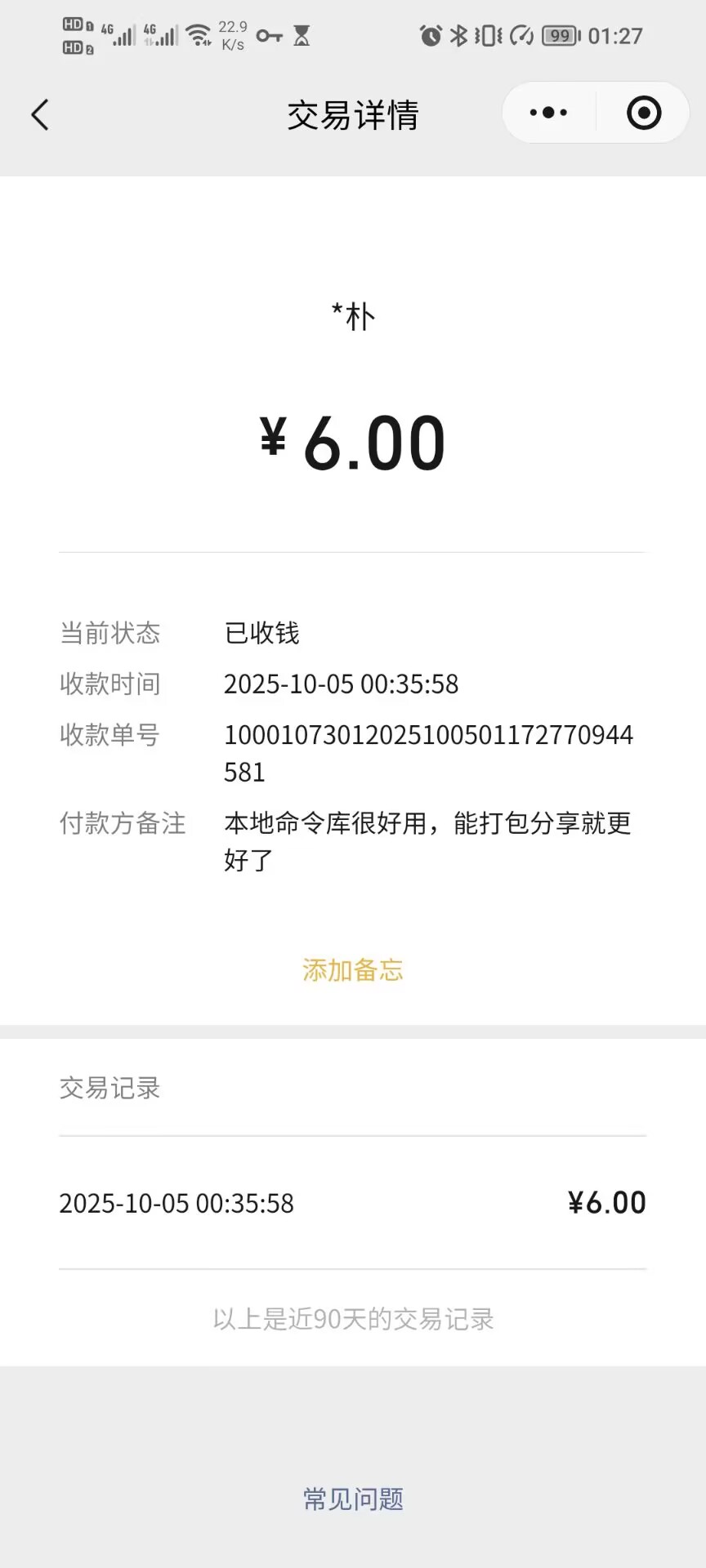This screenshot has height=1568, width=706.
Task: Open the 常见问题 FAQ link
Action: (x=353, y=1499)
